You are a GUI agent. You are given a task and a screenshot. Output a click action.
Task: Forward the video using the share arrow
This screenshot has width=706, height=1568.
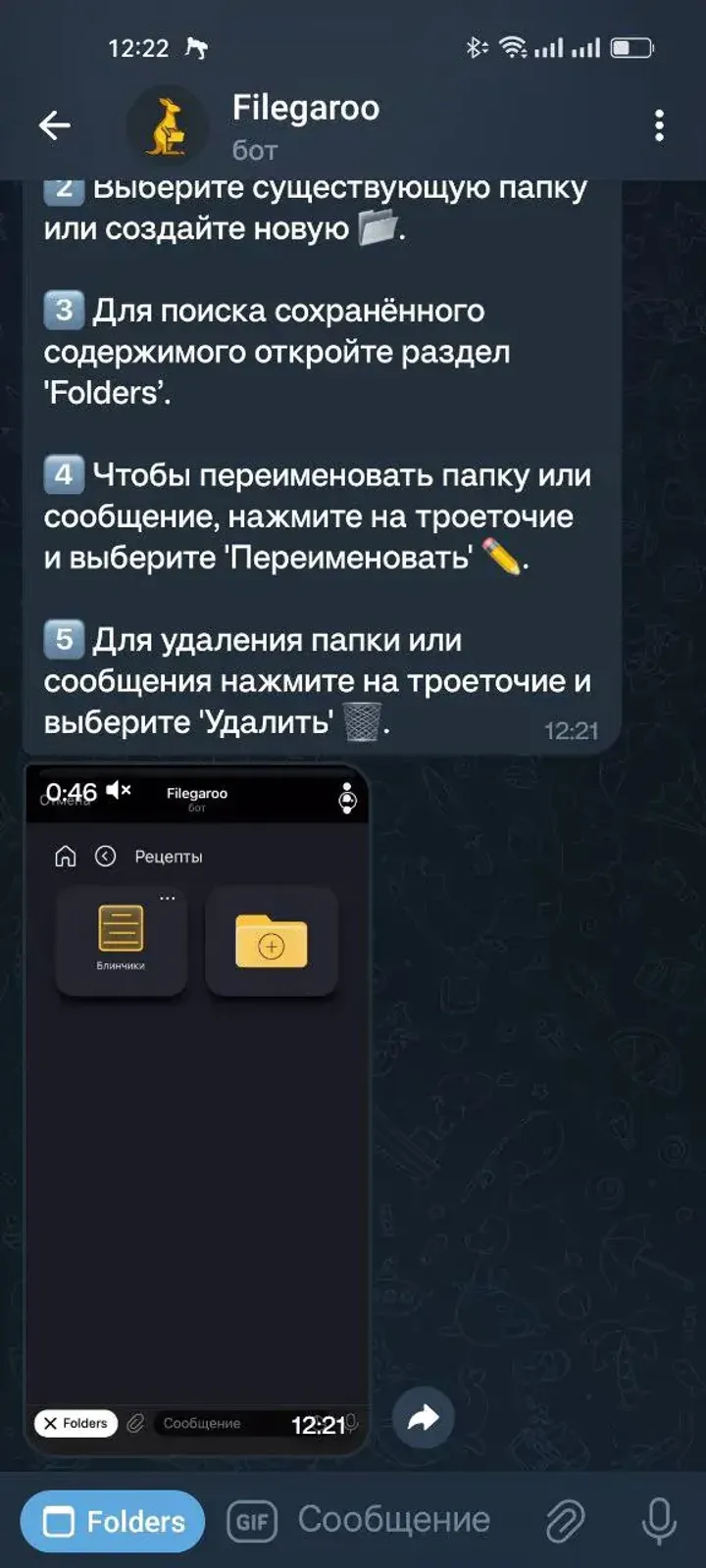coord(423,1417)
